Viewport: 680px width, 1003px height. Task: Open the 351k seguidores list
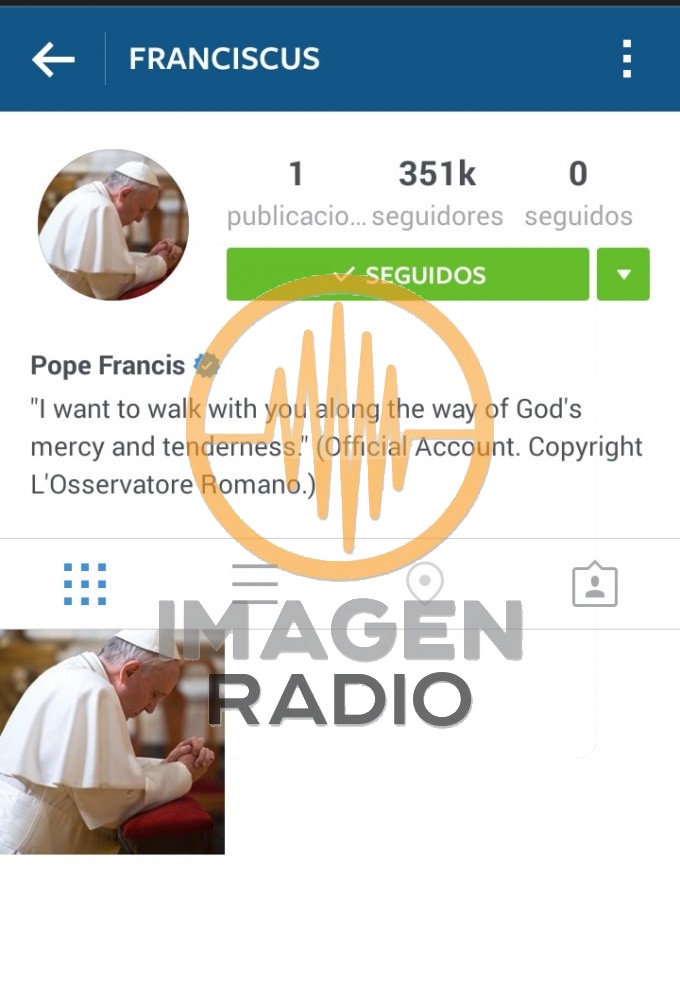tap(437, 192)
